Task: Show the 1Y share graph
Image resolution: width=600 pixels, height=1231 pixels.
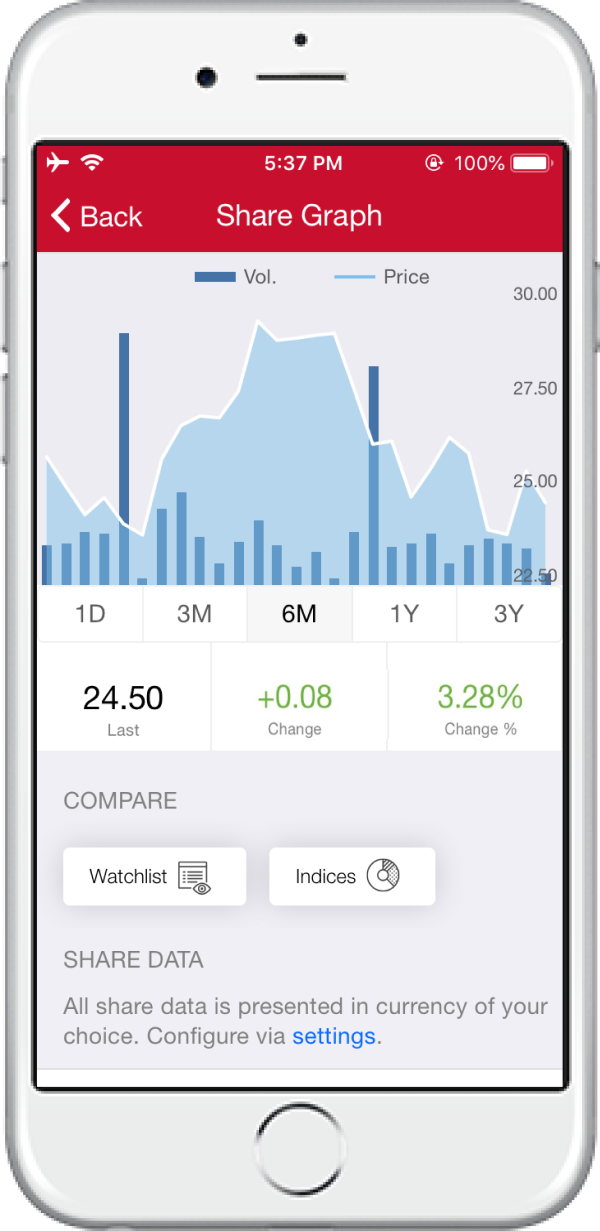Action: [404, 614]
